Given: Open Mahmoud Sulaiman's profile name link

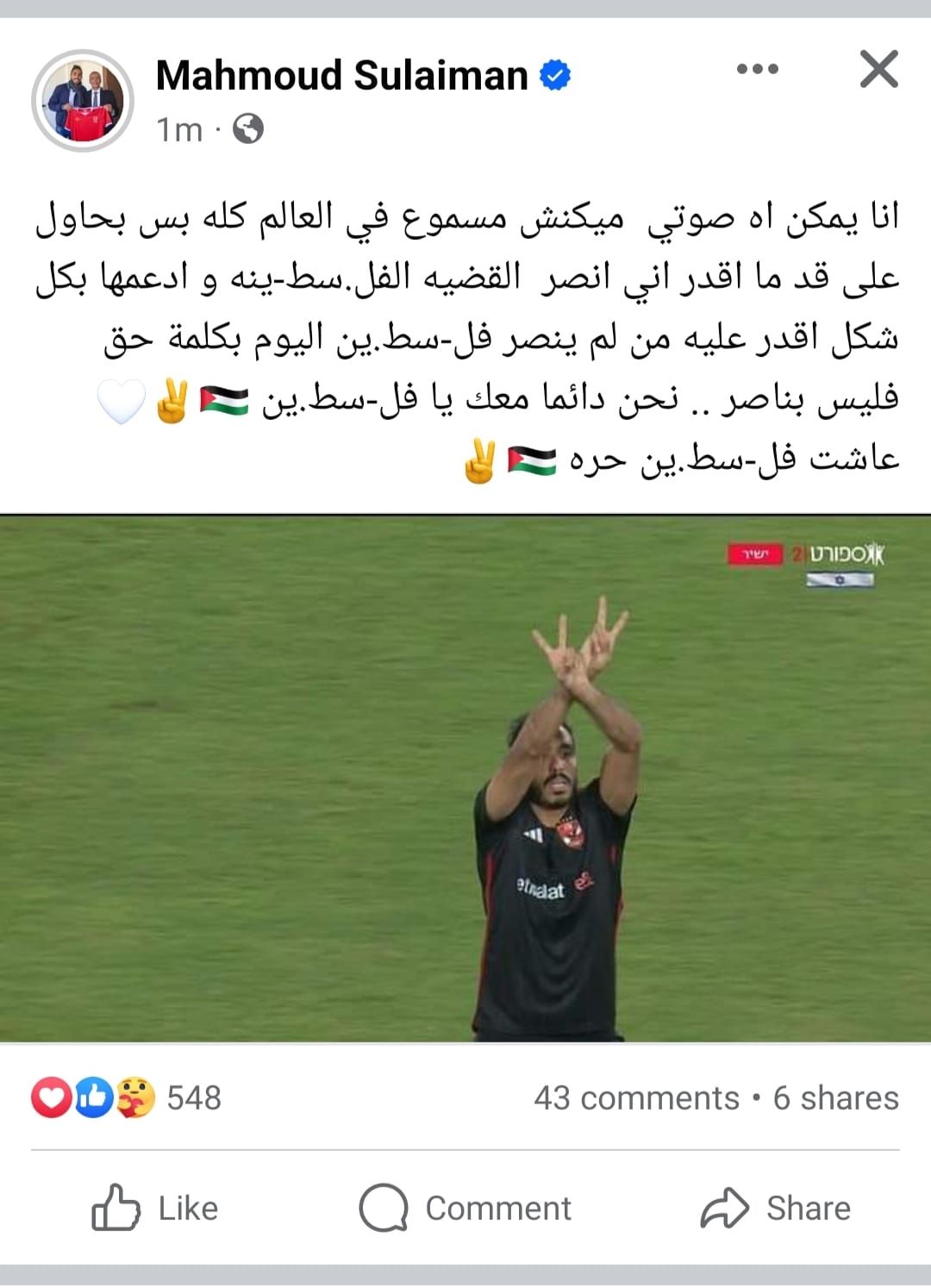Looking at the screenshot, I should click(341, 76).
